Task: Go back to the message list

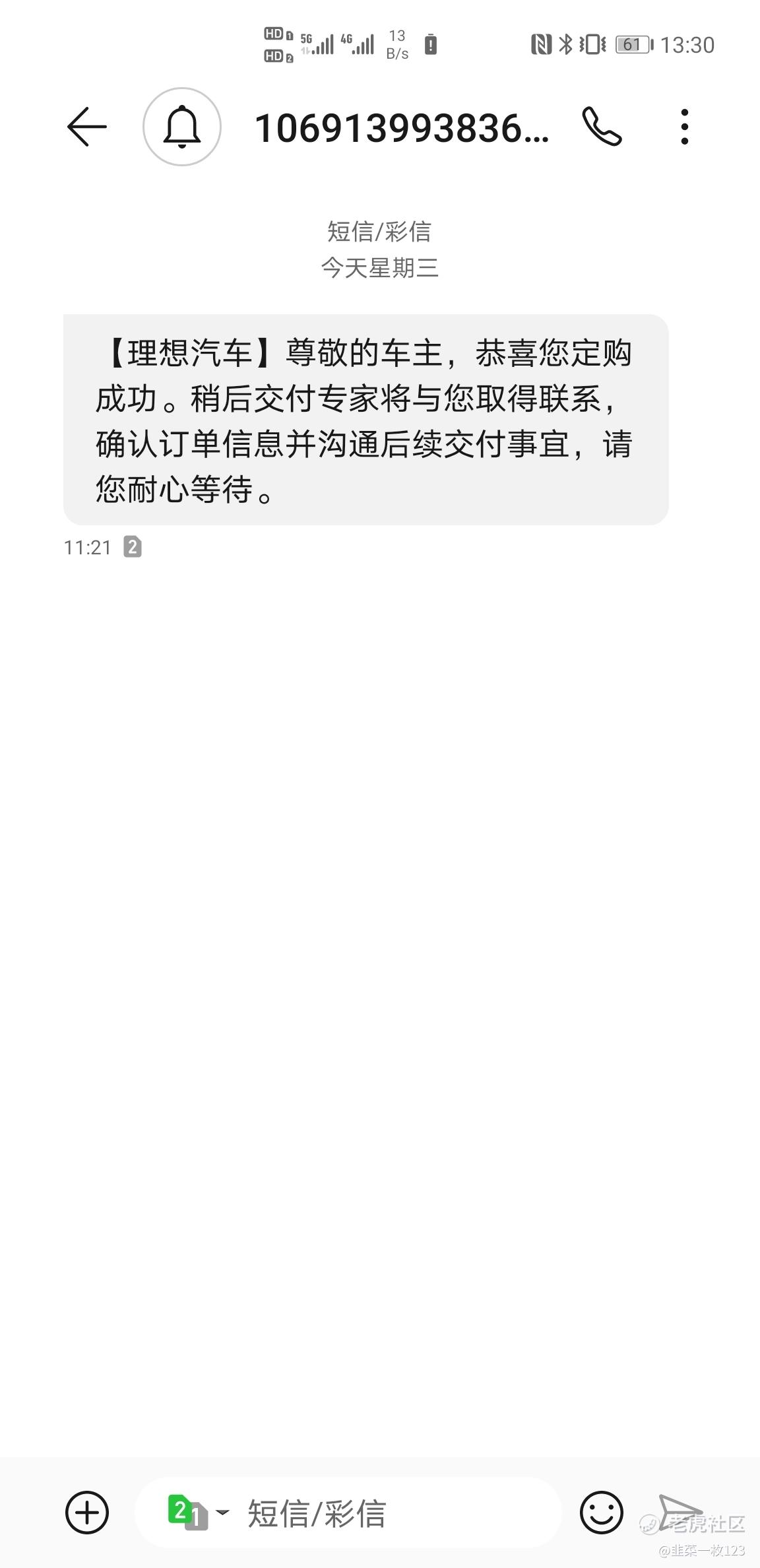Action: (x=86, y=127)
